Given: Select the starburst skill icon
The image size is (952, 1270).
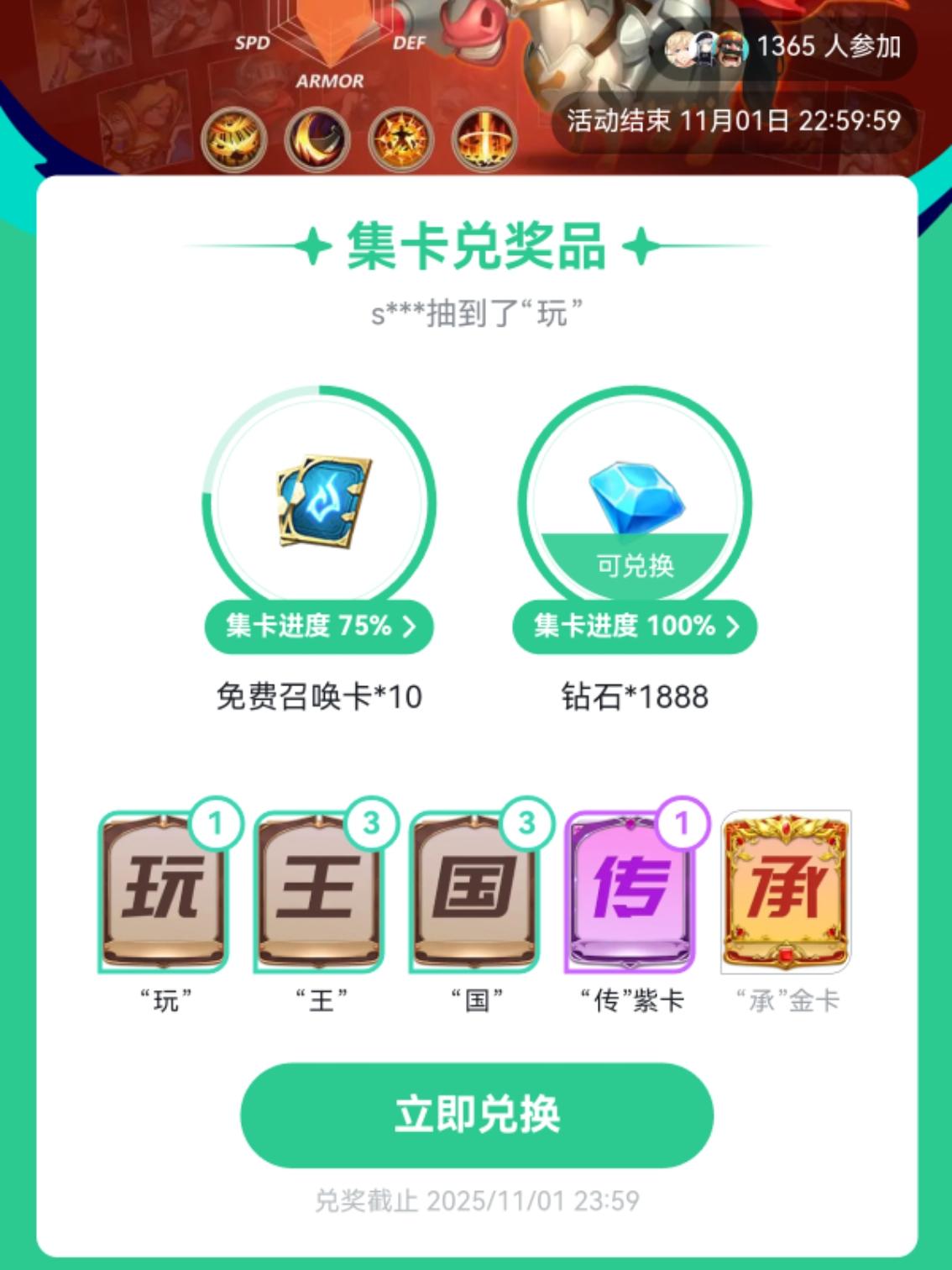Looking at the screenshot, I should (x=401, y=137).
